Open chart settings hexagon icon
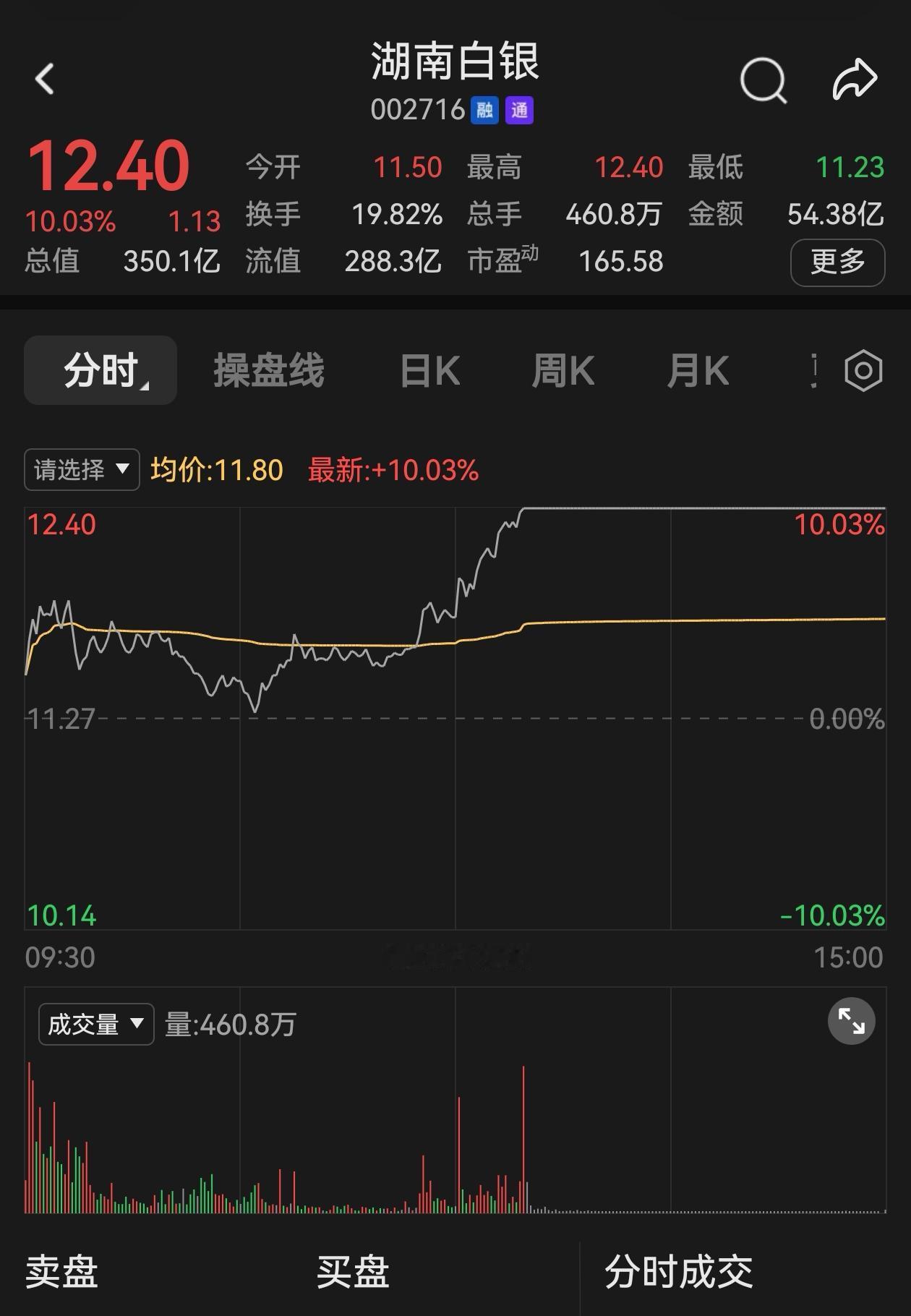911x1316 pixels. 863,371
